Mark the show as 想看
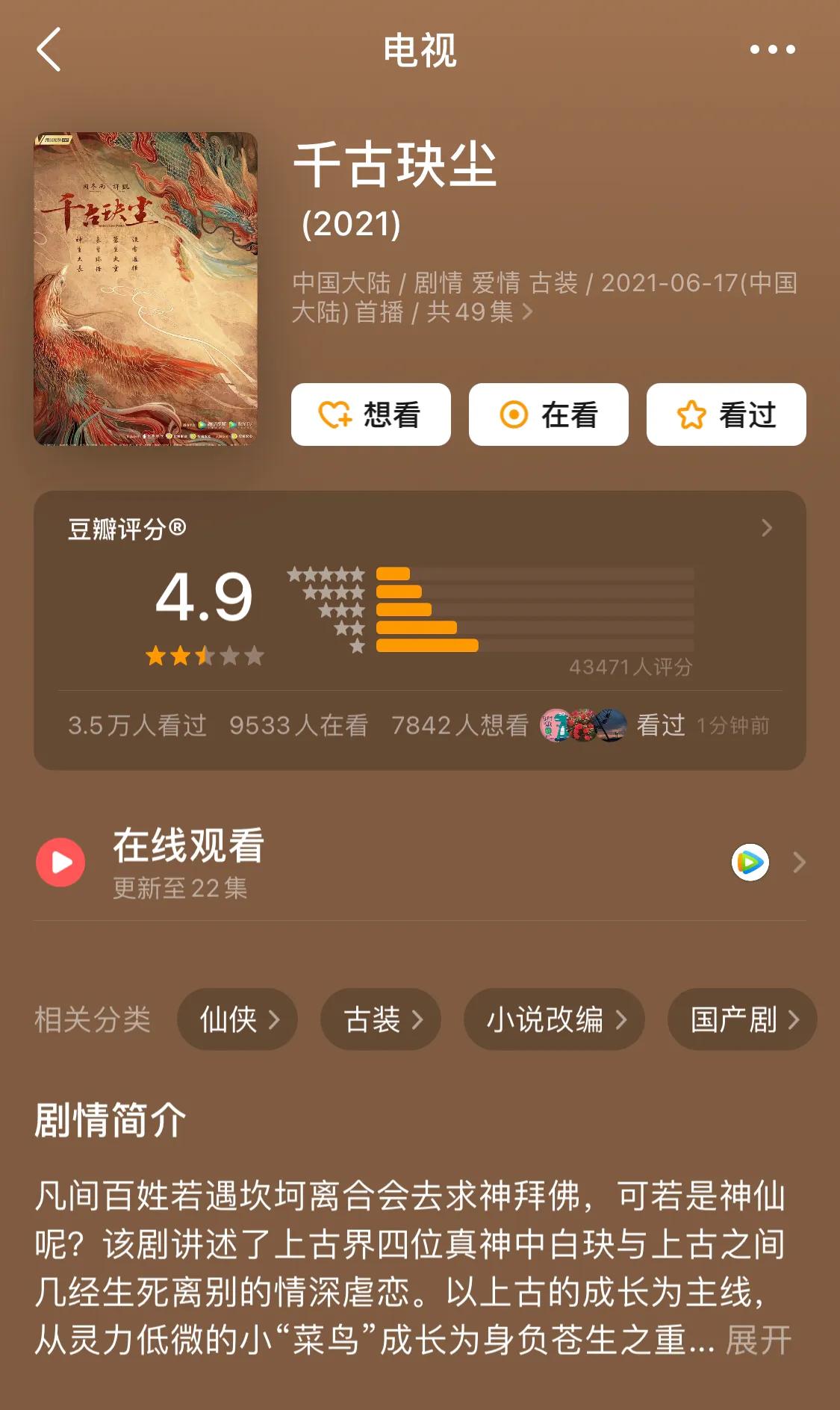Viewport: 840px width, 1410px height. (371, 414)
